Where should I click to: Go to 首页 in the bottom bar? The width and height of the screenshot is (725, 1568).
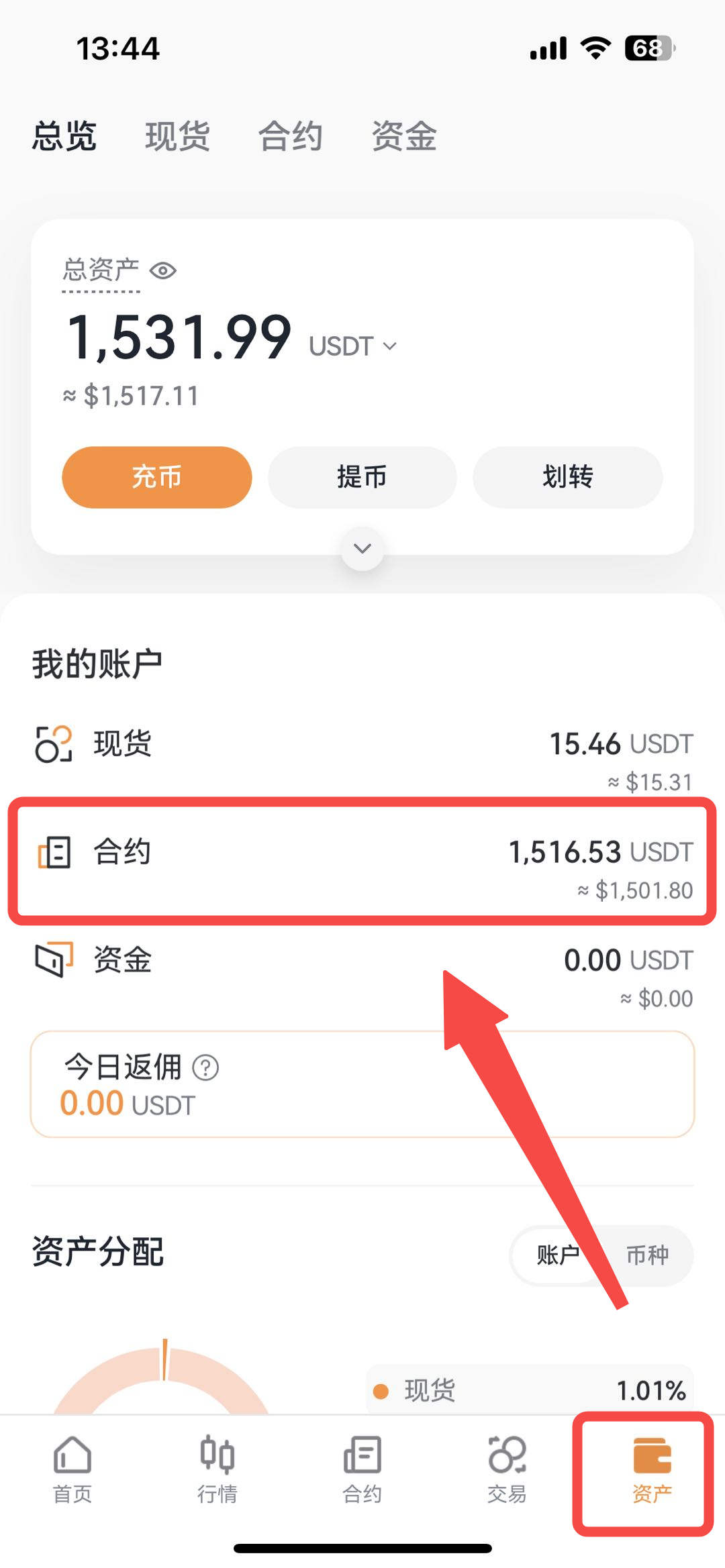(72, 1469)
